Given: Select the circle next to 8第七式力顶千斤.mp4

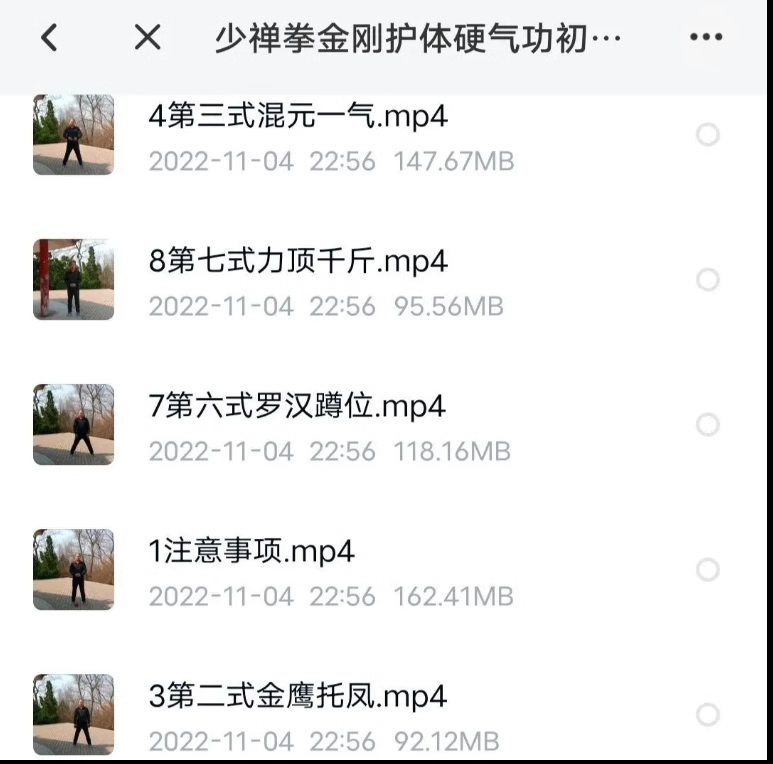Looking at the screenshot, I should (708, 280).
